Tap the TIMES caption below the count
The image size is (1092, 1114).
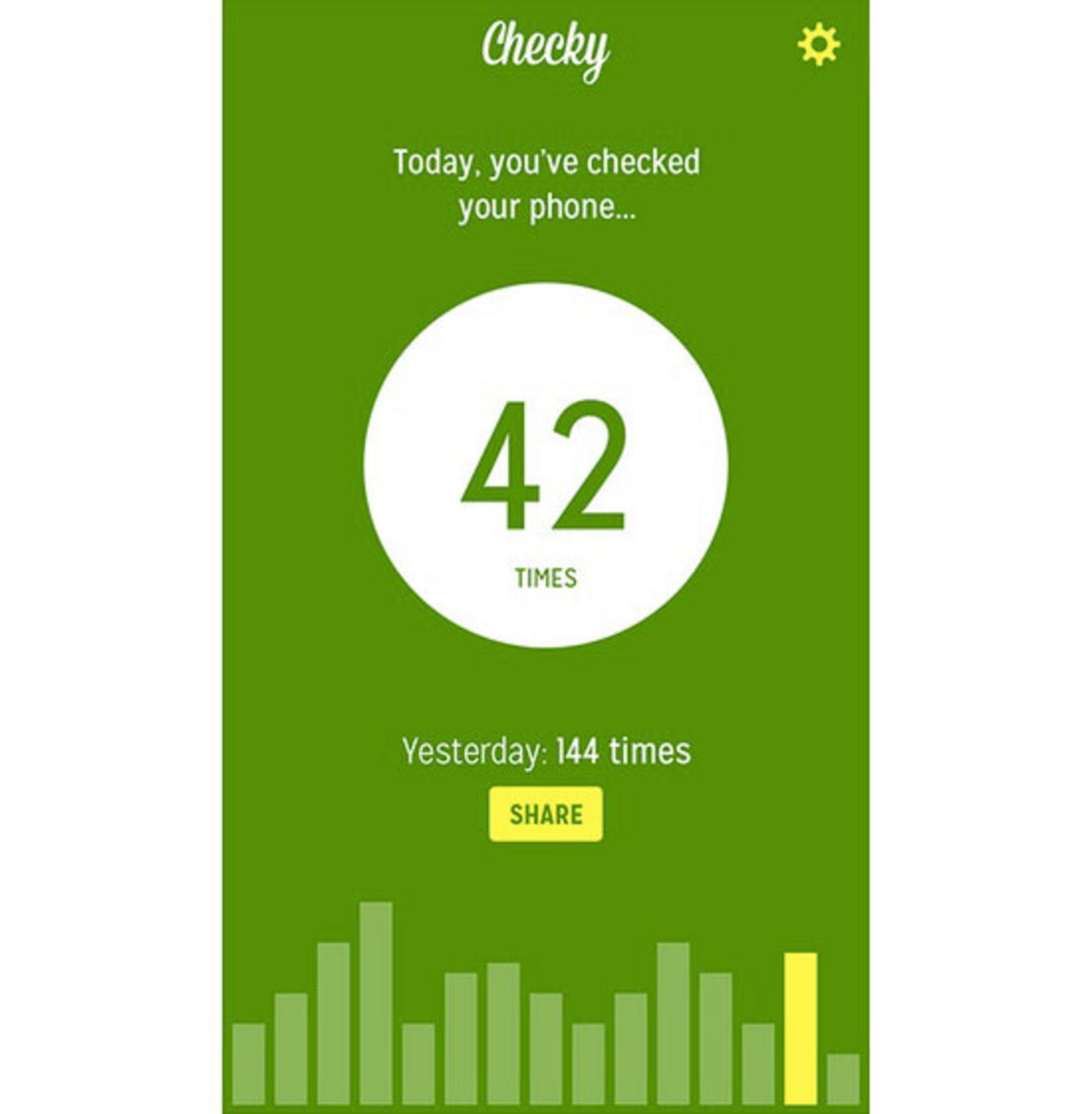pos(546,575)
